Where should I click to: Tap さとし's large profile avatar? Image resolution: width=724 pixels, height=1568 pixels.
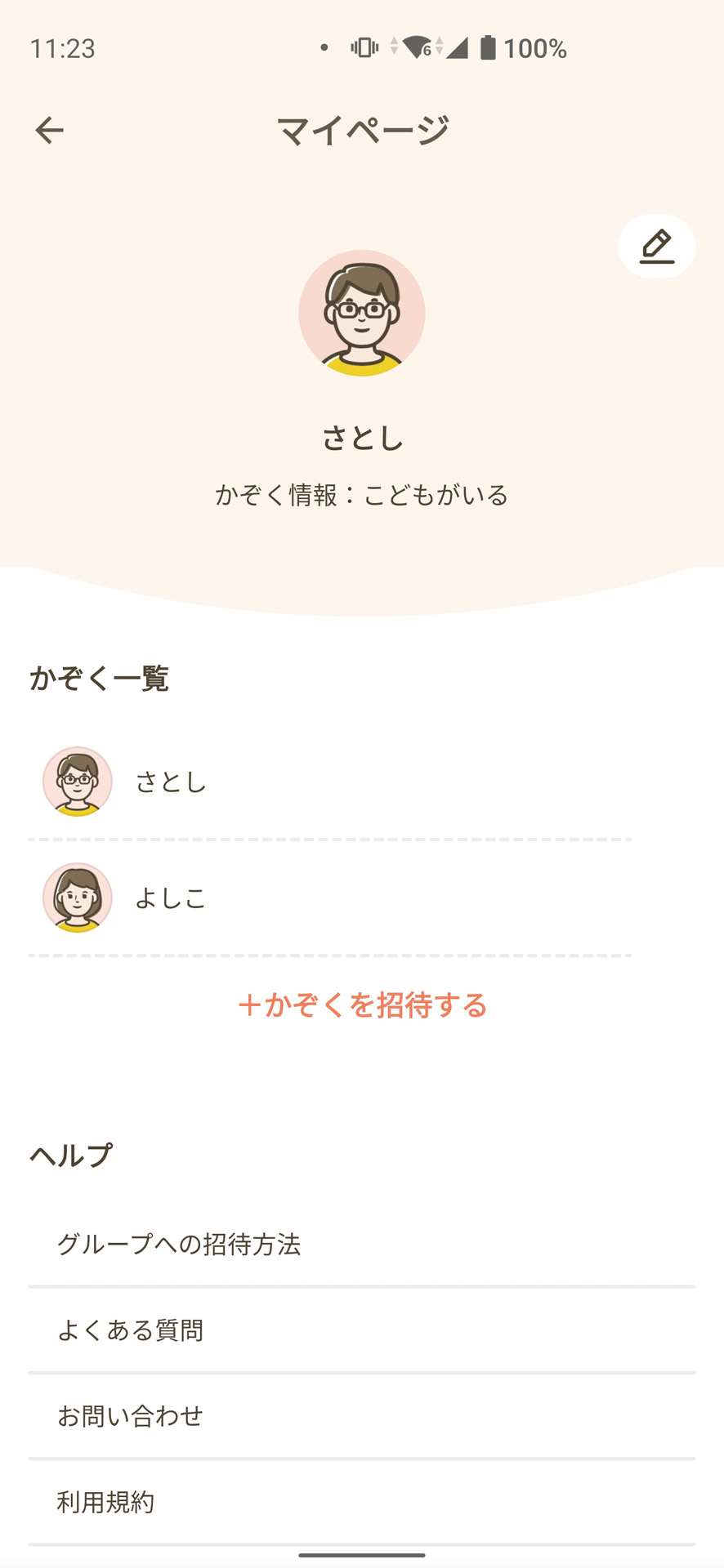pyautogui.click(x=362, y=314)
